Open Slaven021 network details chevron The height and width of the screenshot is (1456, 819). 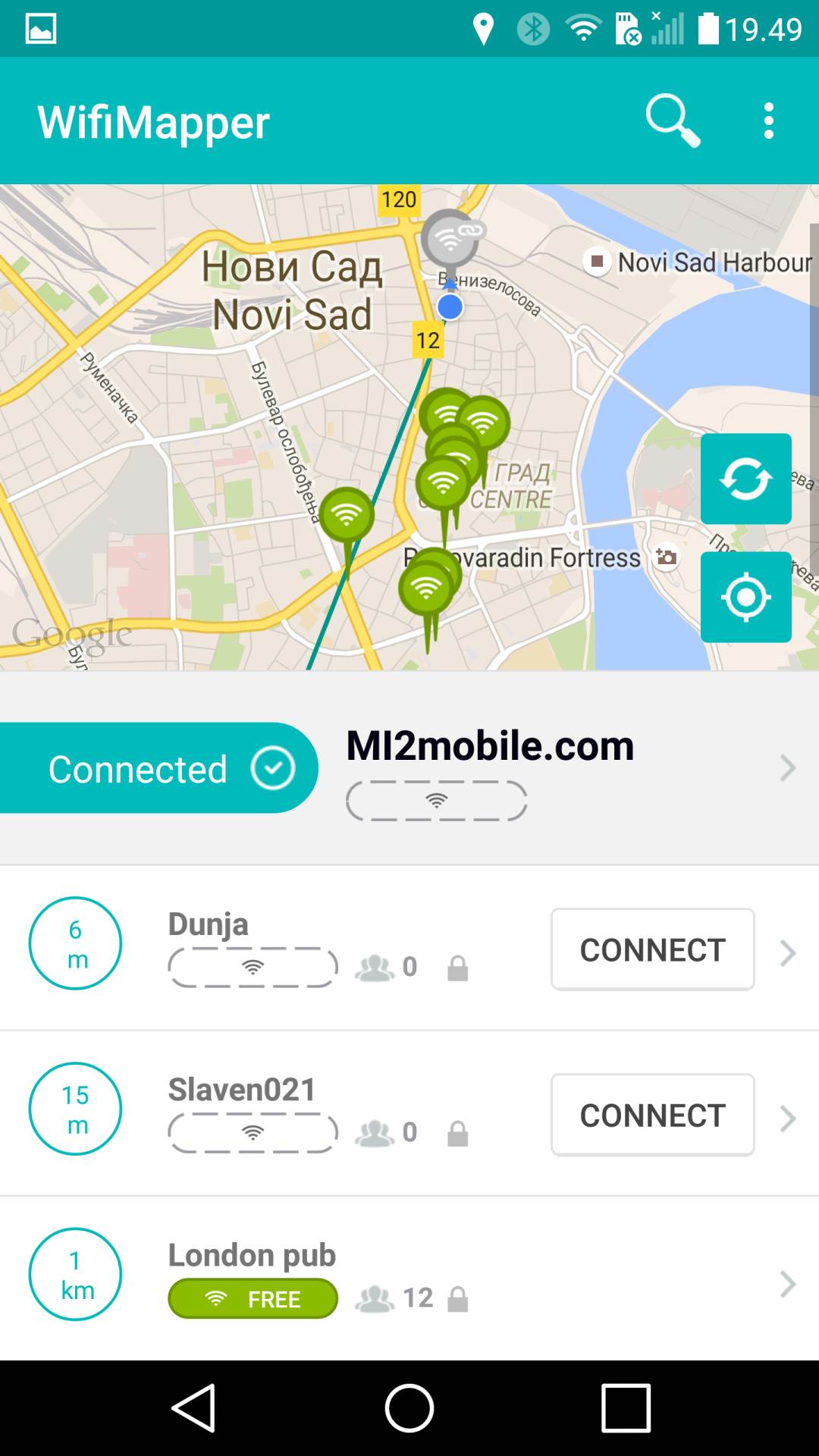(787, 1119)
